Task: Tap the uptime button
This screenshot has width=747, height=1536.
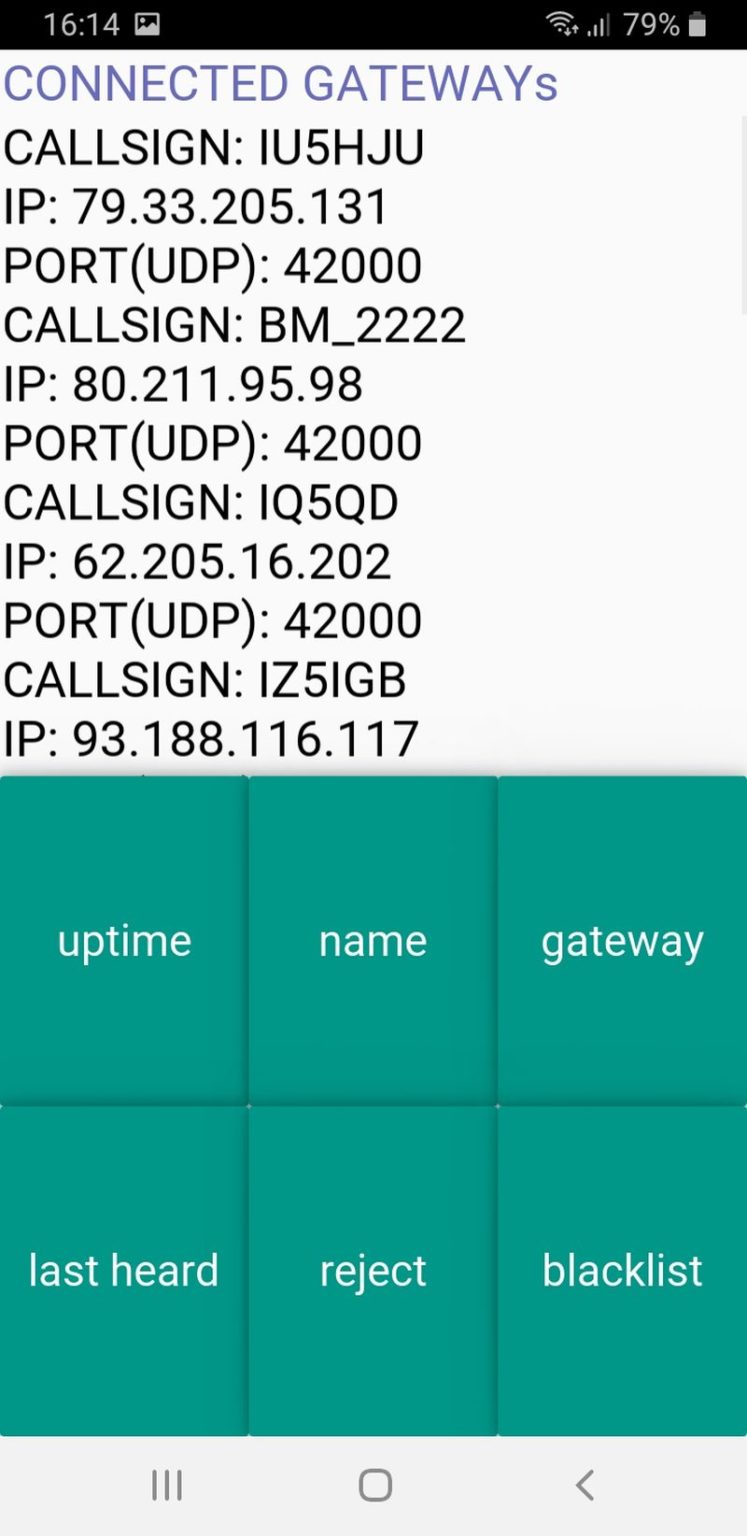Action: 124,940
